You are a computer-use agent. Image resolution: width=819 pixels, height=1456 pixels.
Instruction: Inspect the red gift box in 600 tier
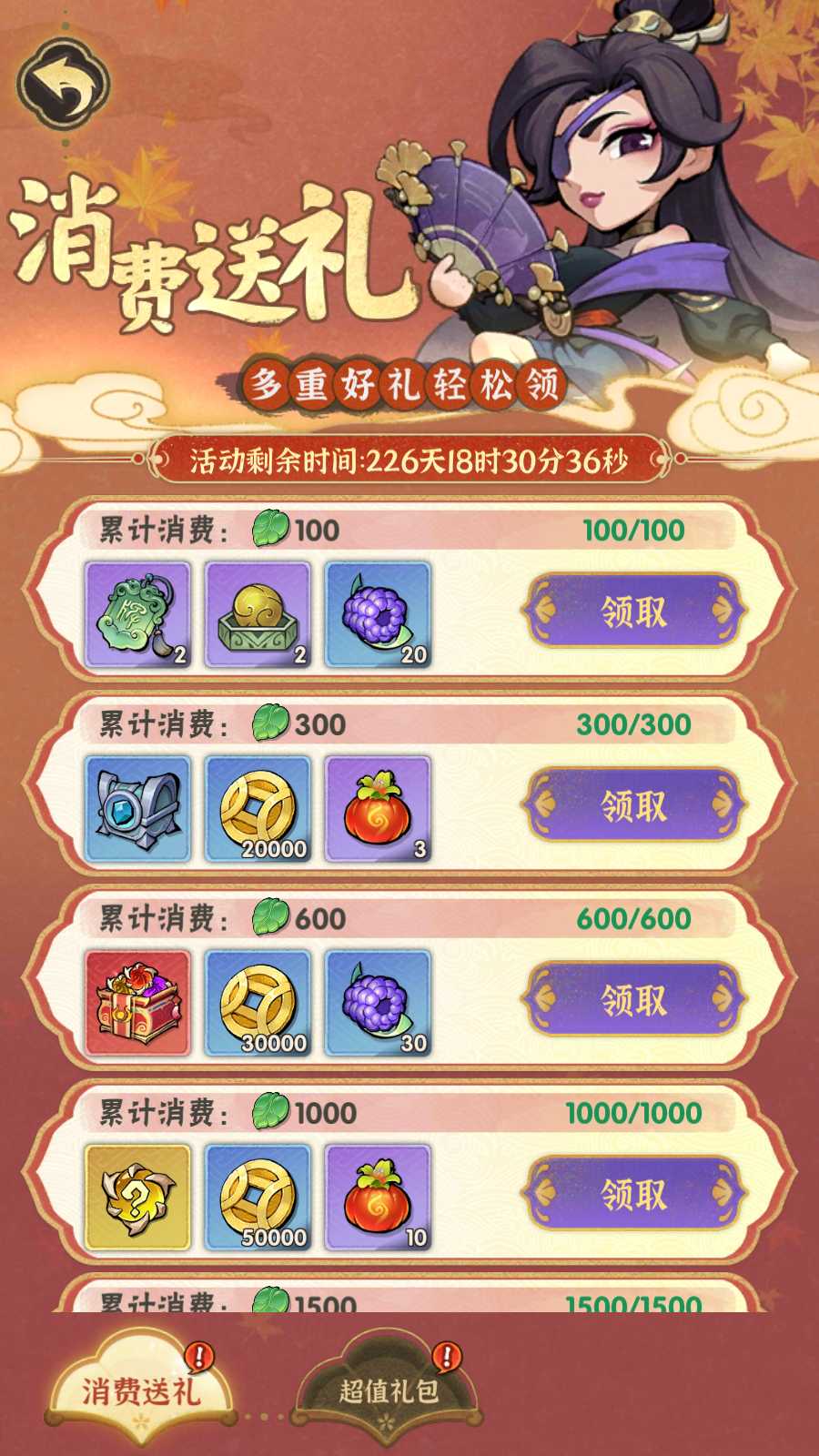click(137, 1003)
